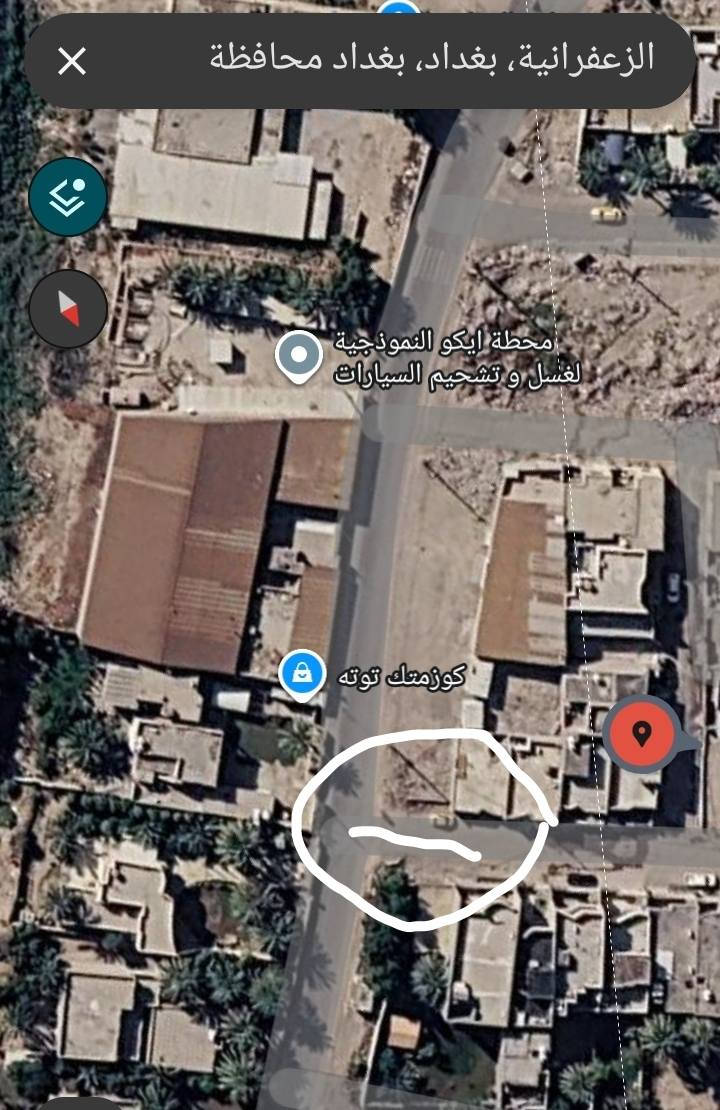Select the red dropped location pin
The height and width of the screenshot is (1110, 720).
click(x=641, y=734)
